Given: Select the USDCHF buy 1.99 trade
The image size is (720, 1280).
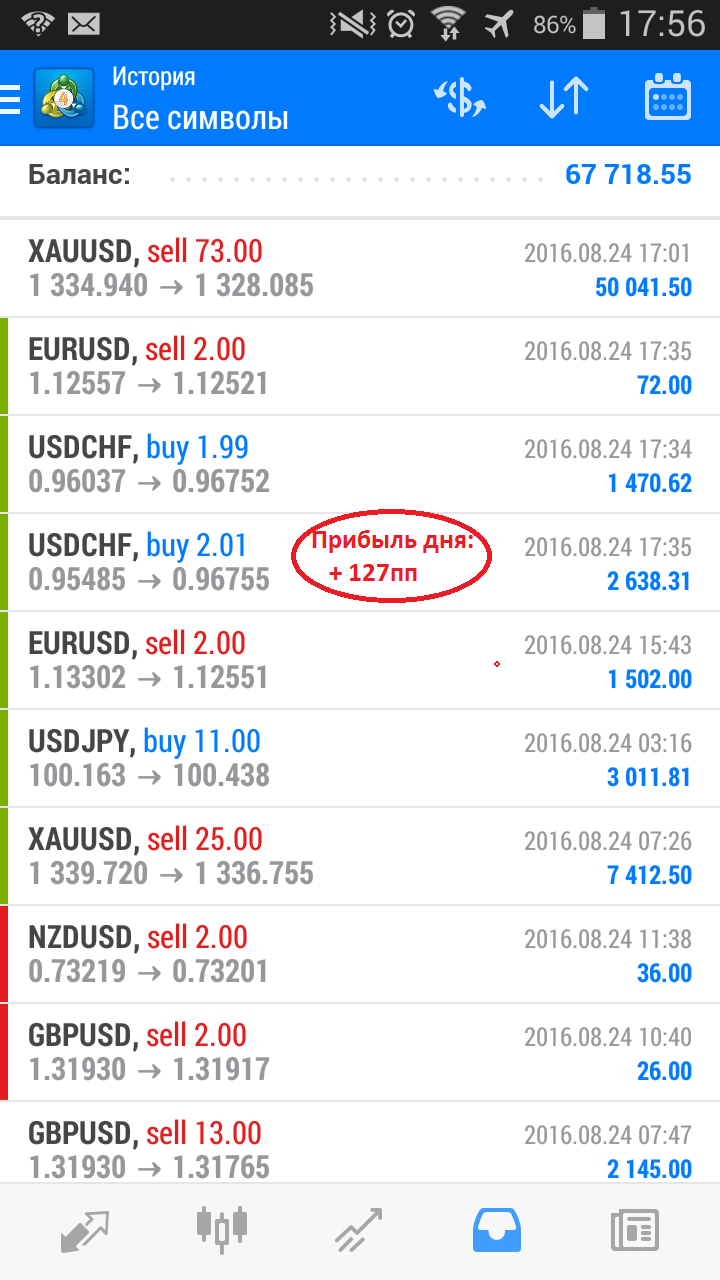Looking at the screenshot, I should tap(360, 465).
